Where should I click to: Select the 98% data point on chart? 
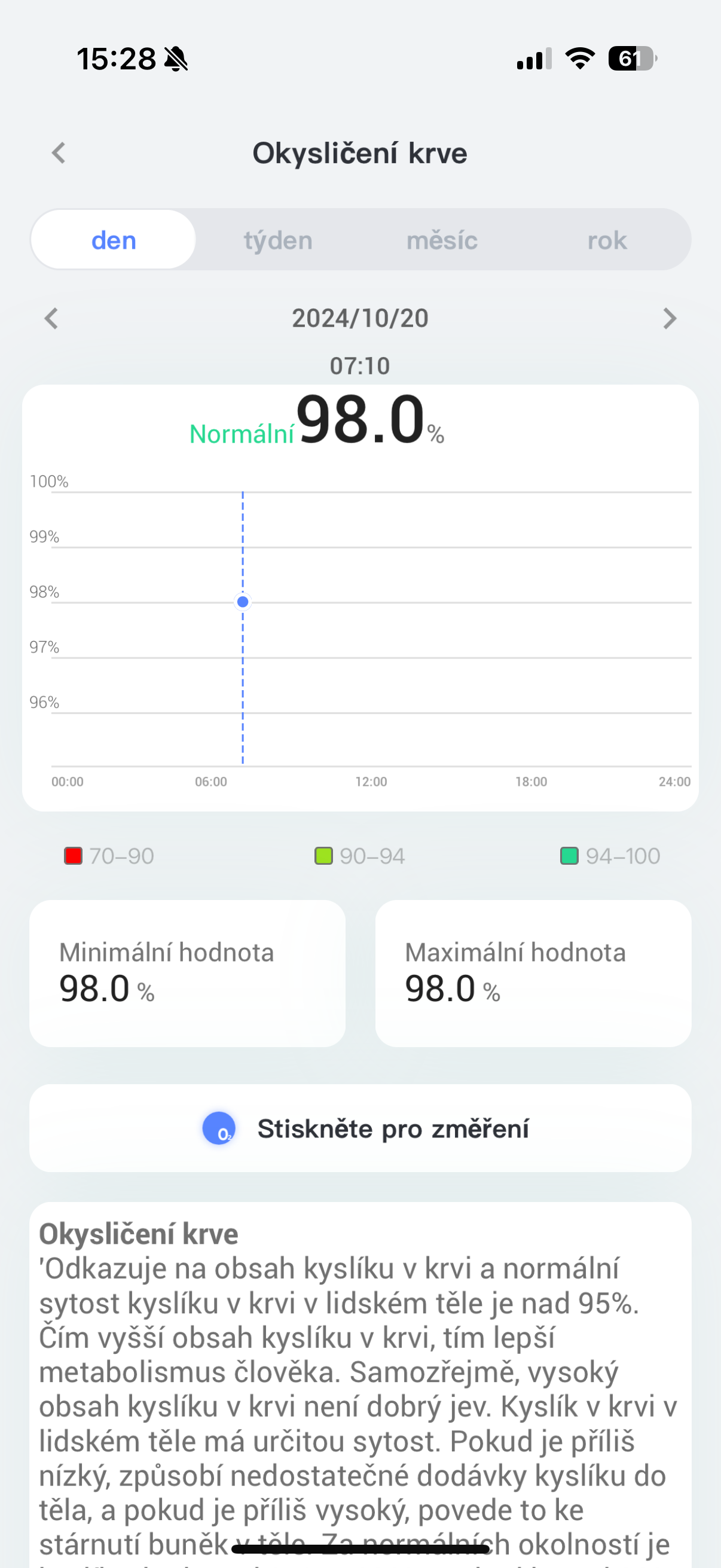coord(243,602)
